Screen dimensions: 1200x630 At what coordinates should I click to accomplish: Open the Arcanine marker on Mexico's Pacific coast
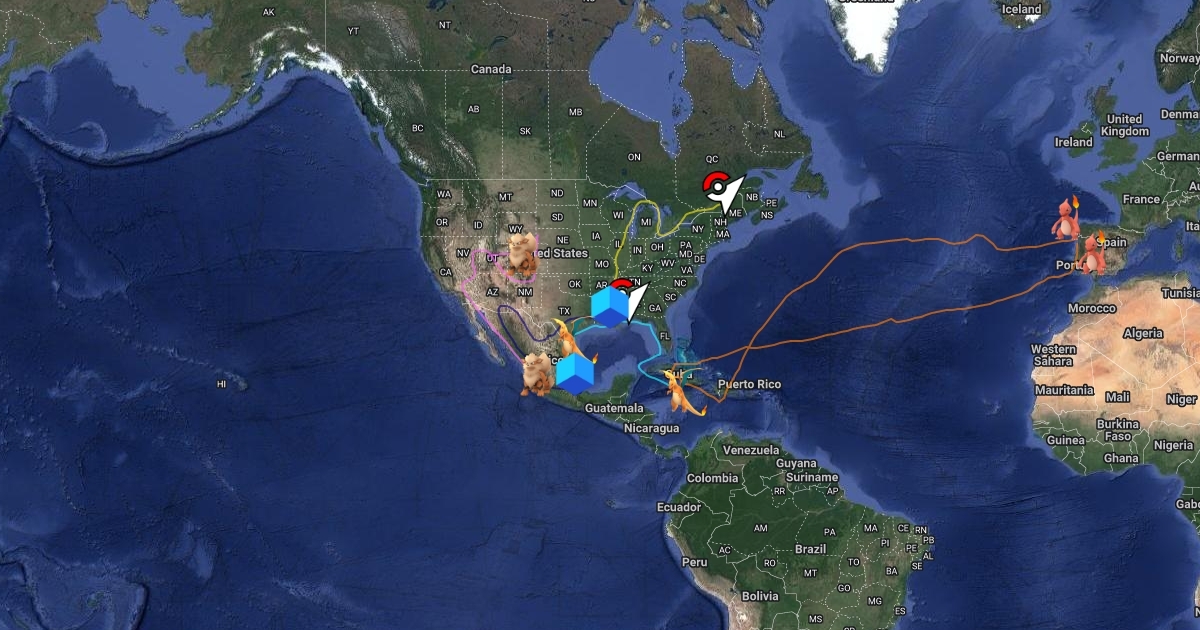pos(537,373)
